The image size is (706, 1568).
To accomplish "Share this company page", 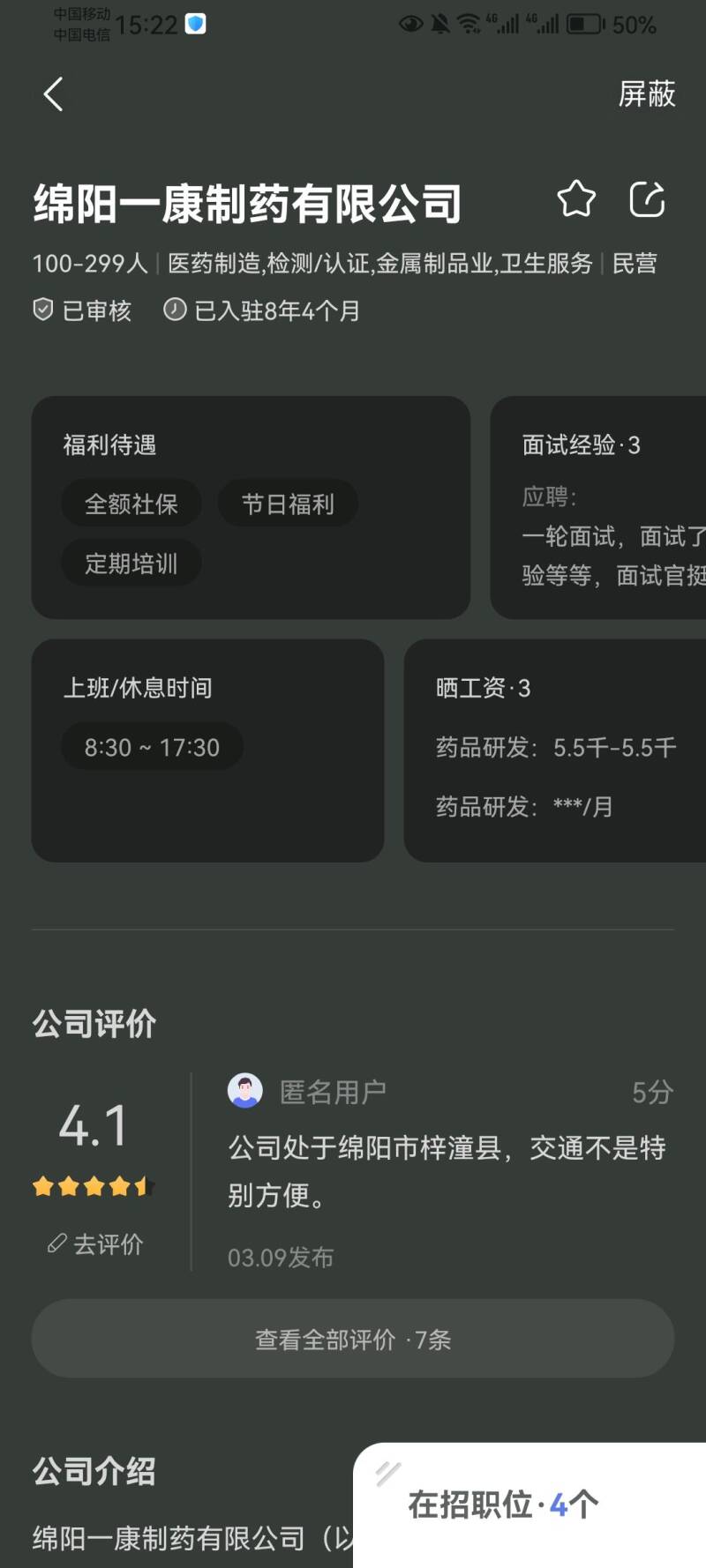I will [647, 199].
